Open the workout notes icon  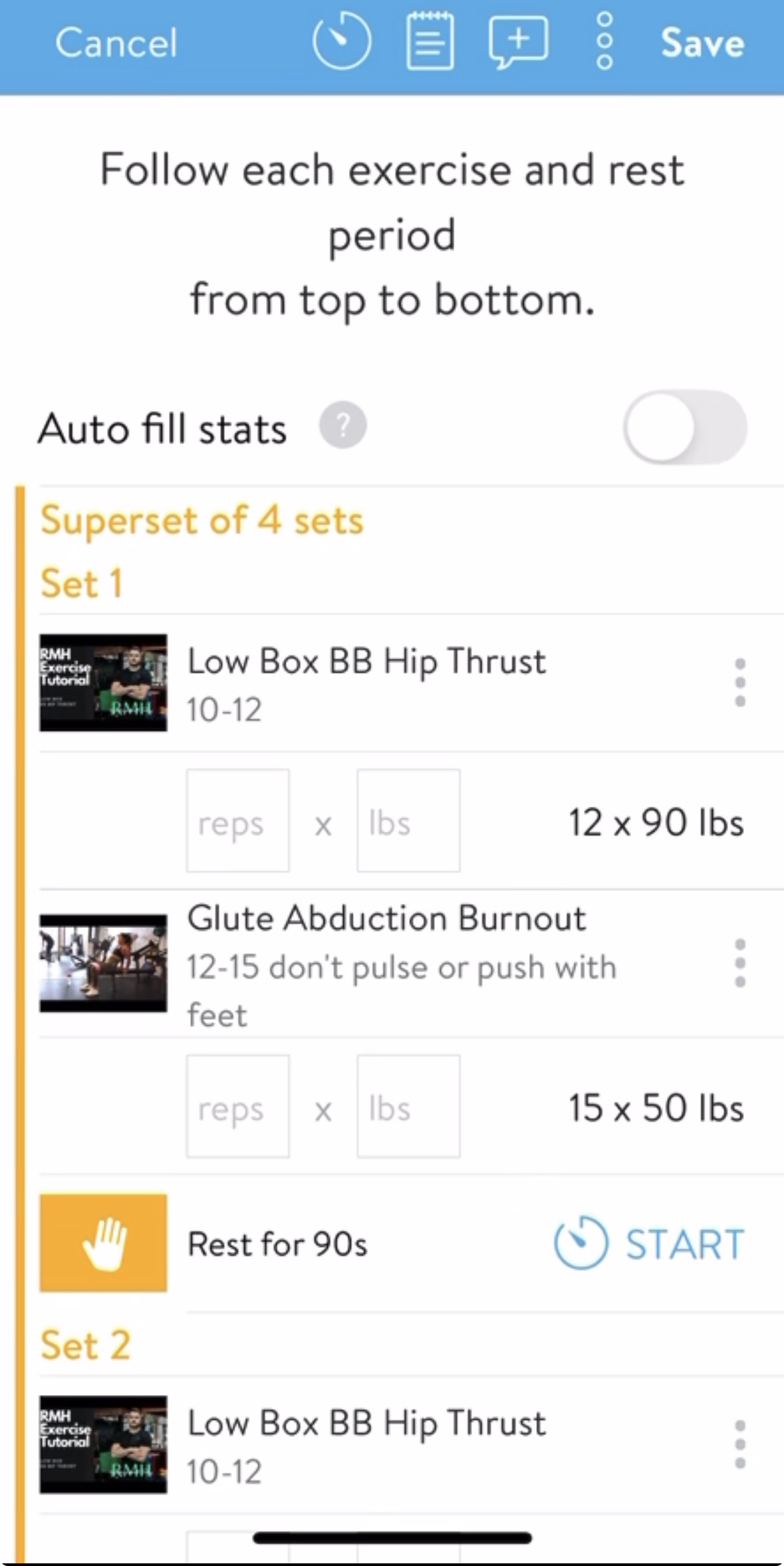click(x=430, y=42)
